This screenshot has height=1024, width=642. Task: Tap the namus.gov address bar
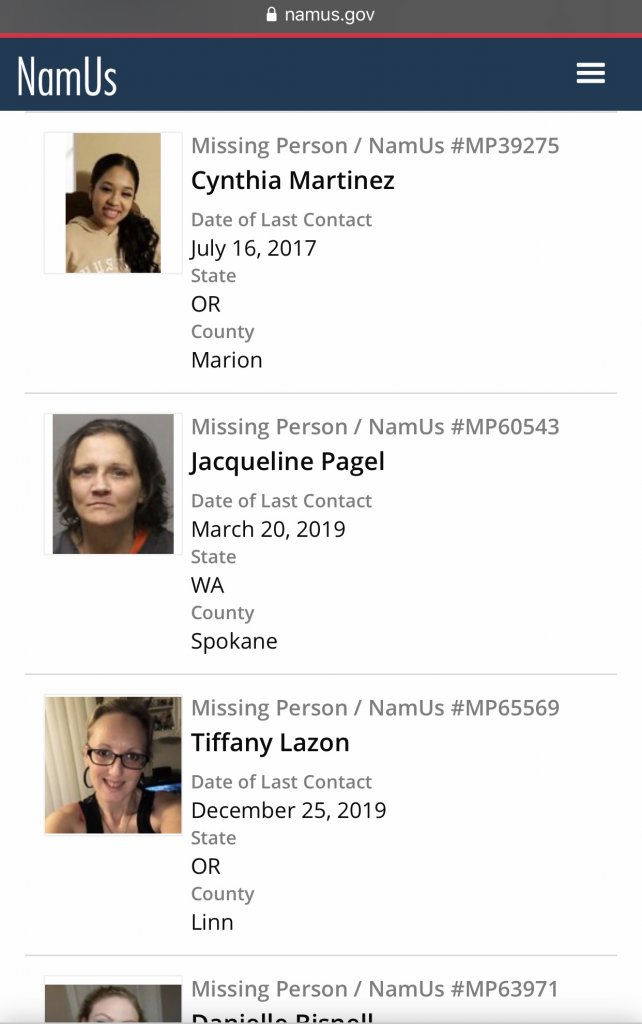point(321,15)
